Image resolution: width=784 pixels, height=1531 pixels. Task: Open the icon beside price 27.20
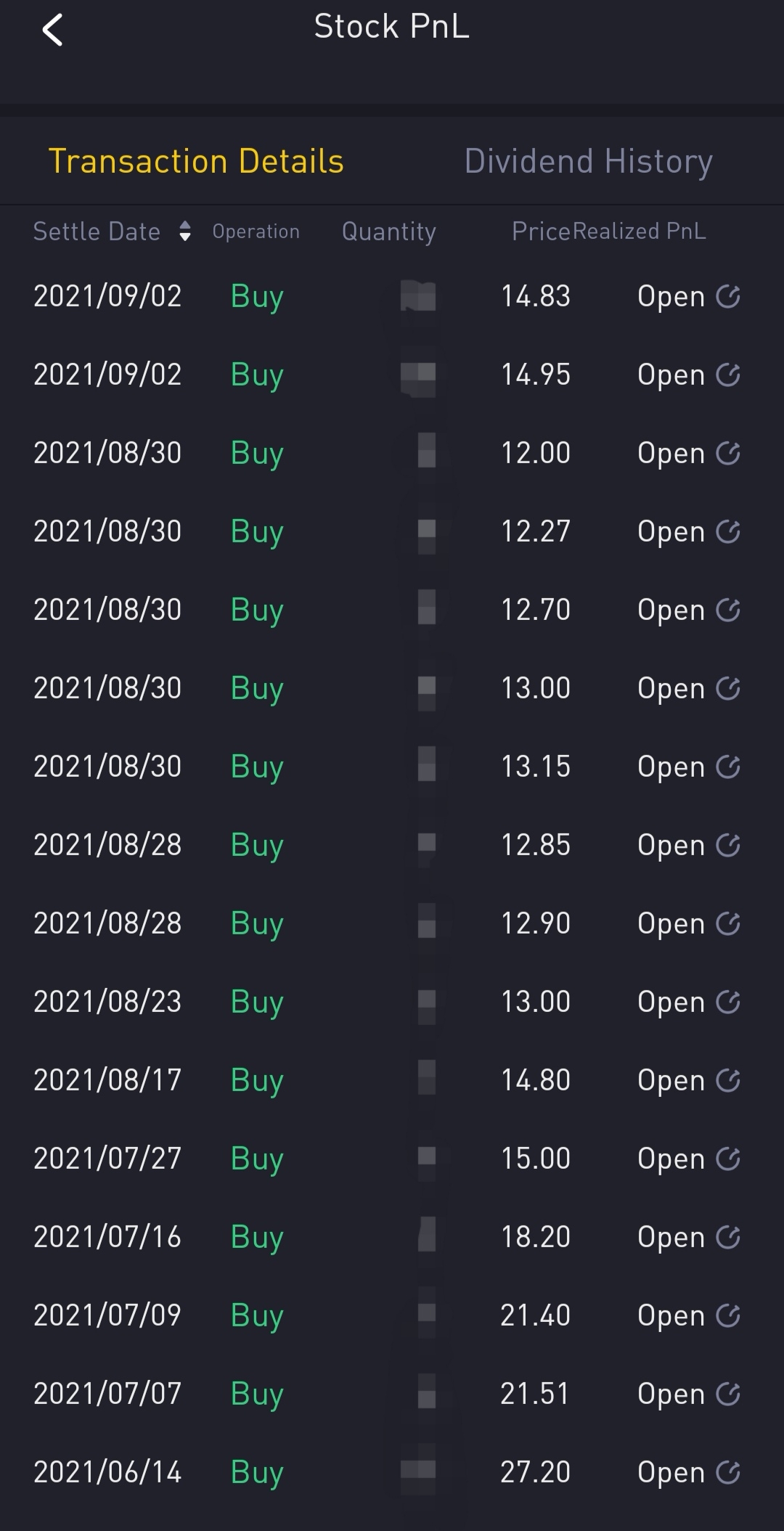point(728,1472)
